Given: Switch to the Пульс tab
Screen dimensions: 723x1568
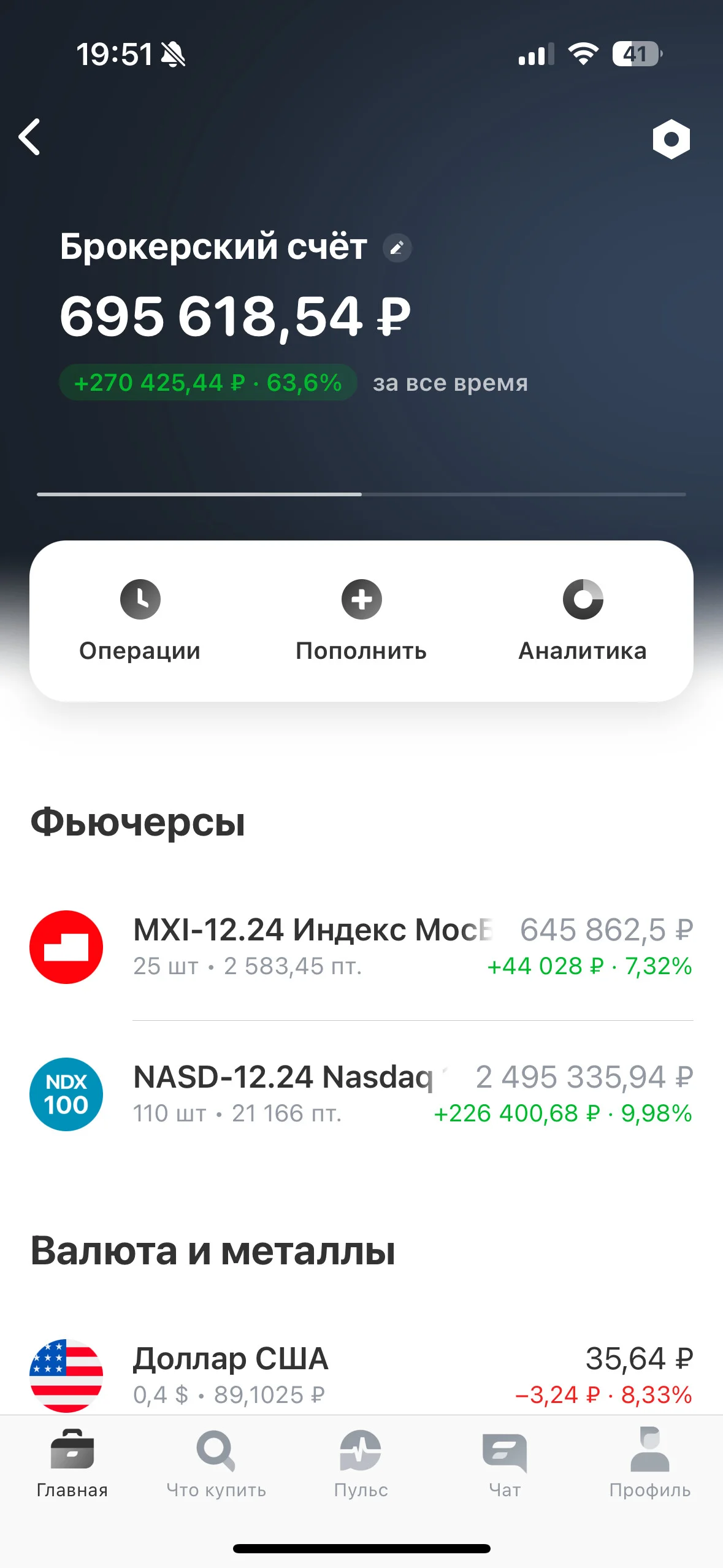Looking at the screenshot, I should click(361, 1464).
